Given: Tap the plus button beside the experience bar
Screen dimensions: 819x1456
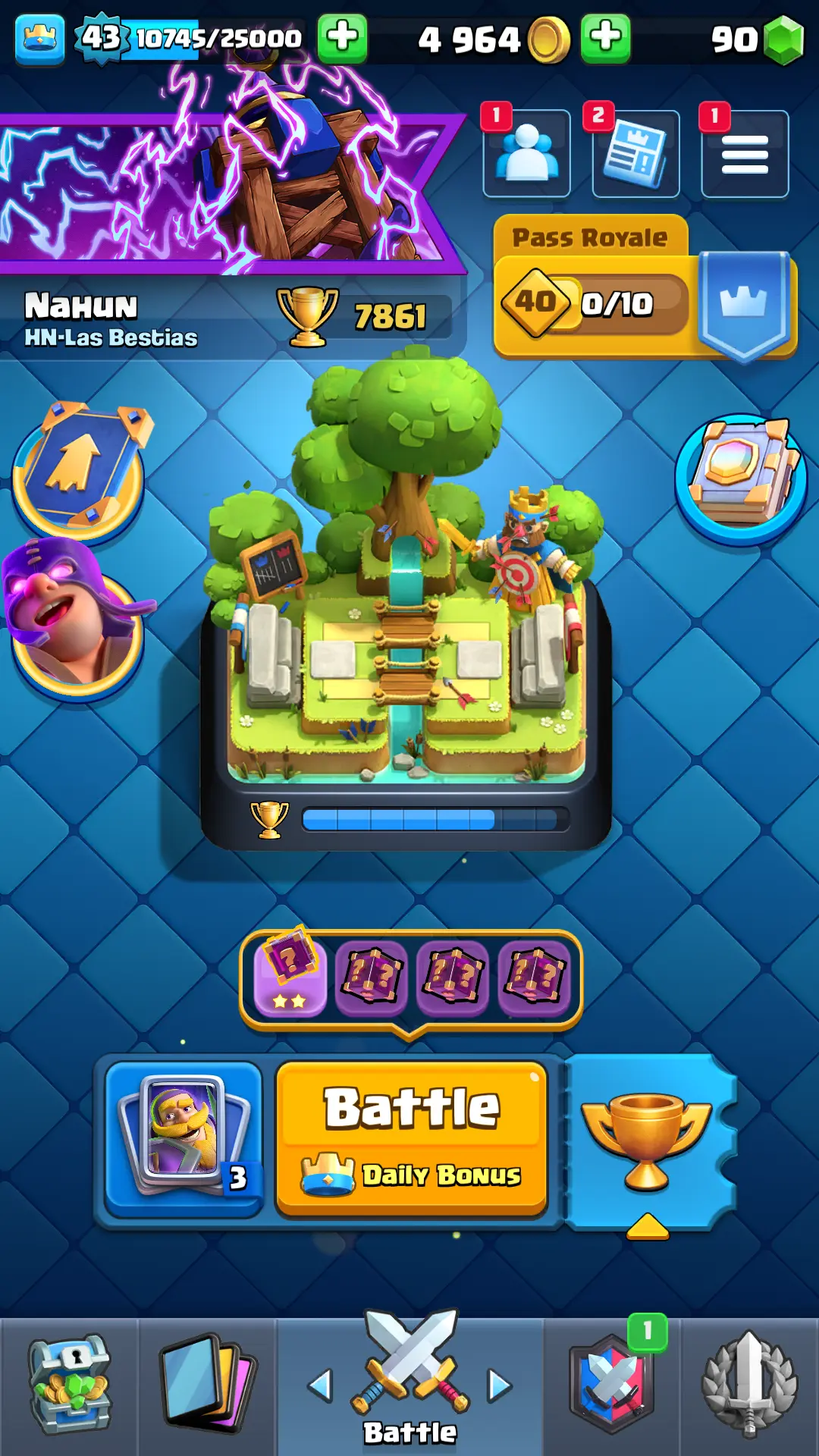Looking at the screenshot, I should 342,38.
